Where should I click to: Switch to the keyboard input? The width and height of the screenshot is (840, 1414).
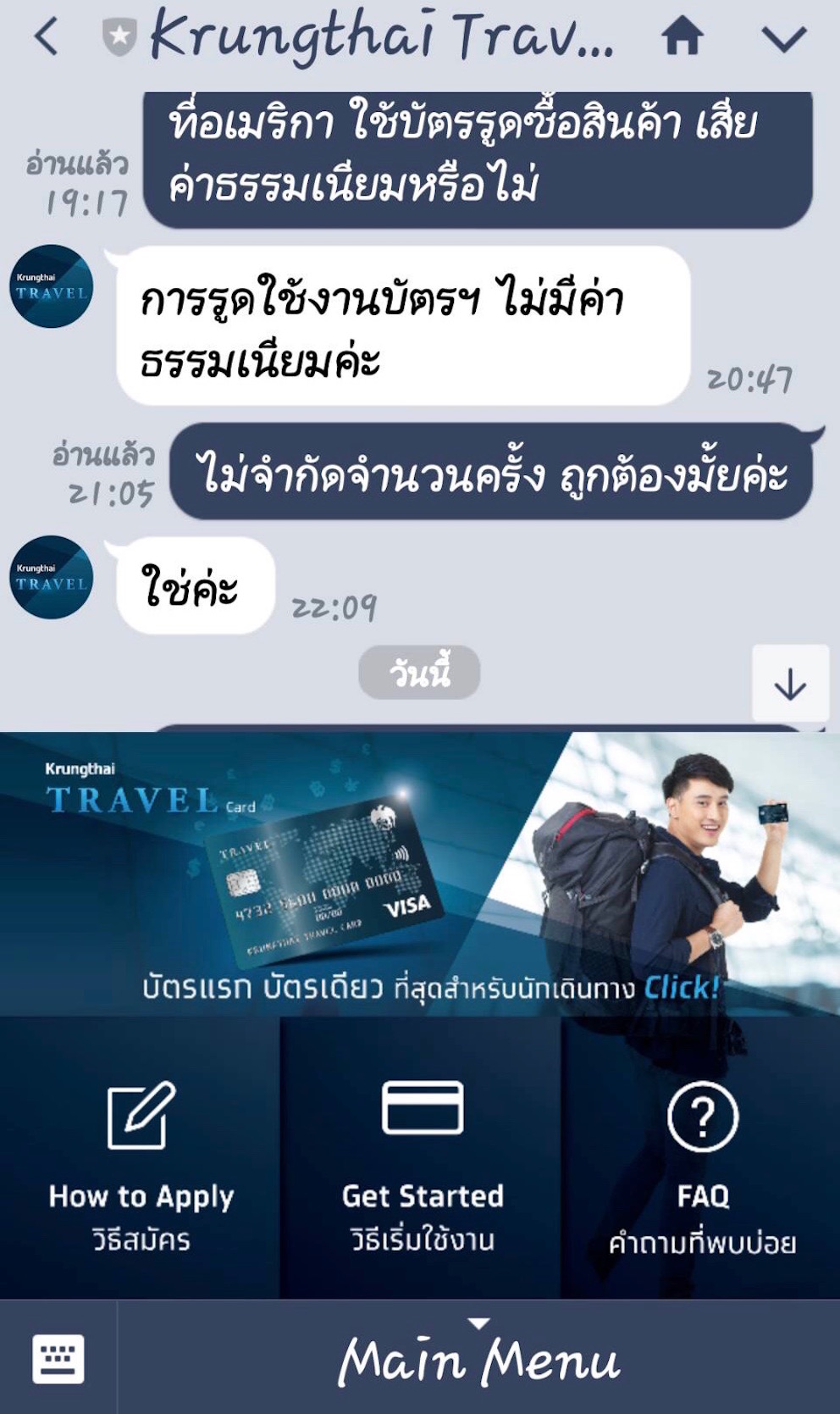(58, 1358)
